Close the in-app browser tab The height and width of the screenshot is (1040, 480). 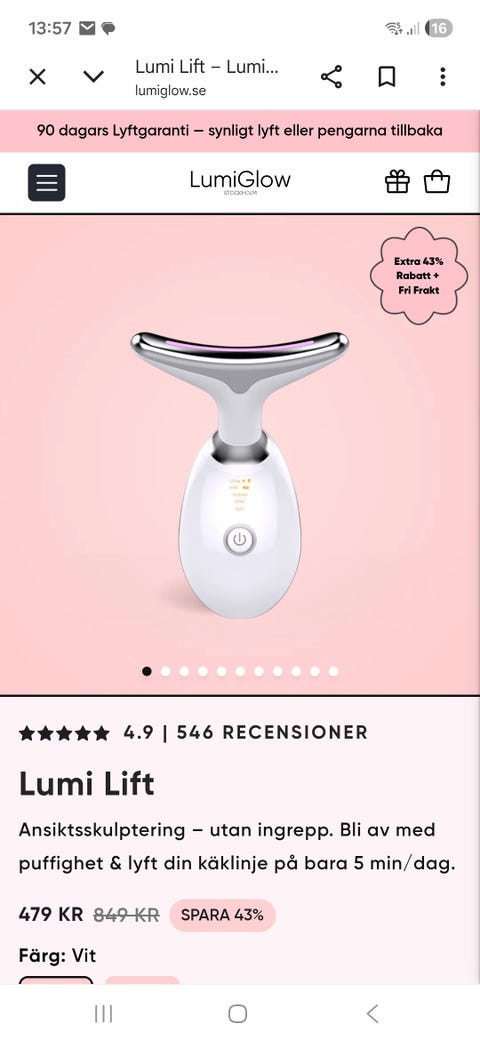pos(38,77)
